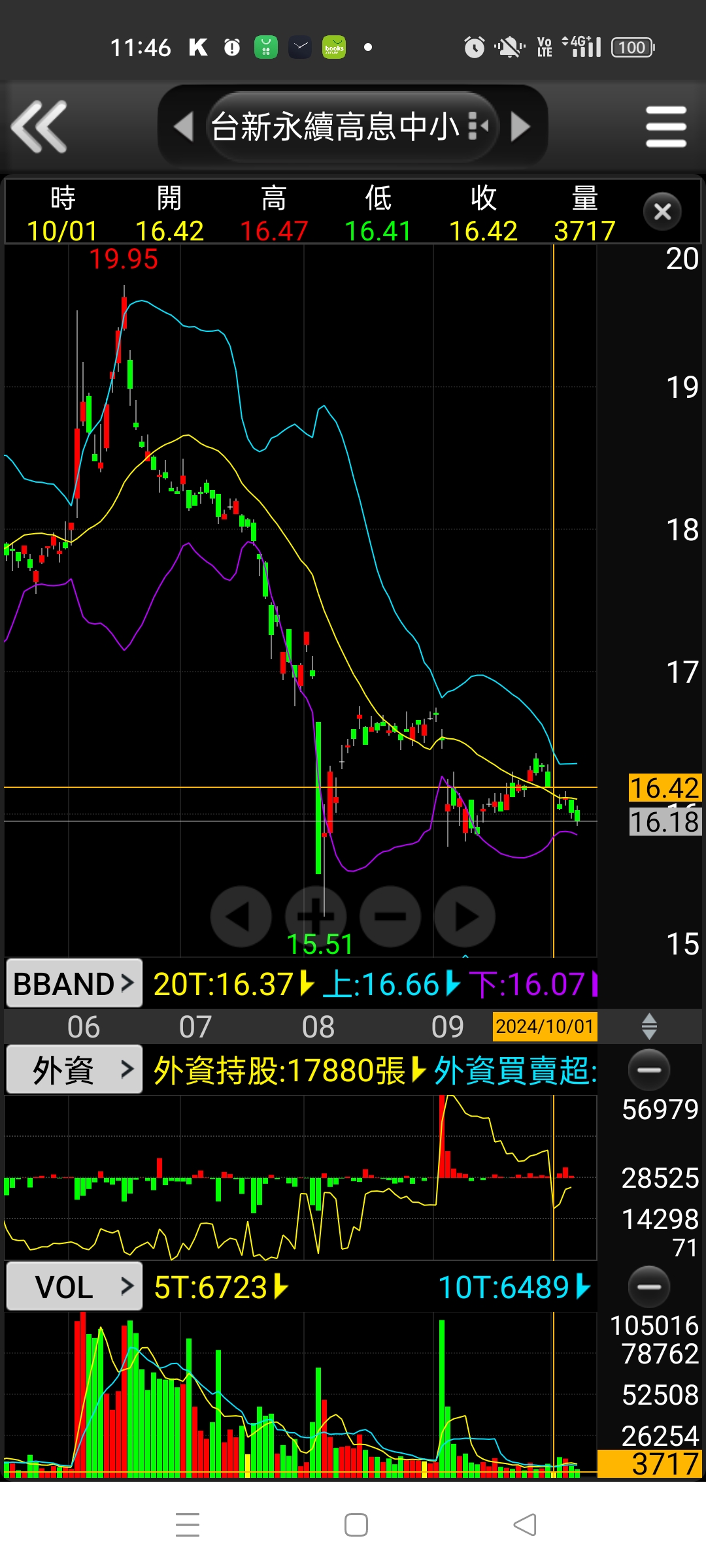This screenshot has height=1568, width=706.
Task: Move chart cursor one day left
Action: pyautogui.click(x=241, y=917)
